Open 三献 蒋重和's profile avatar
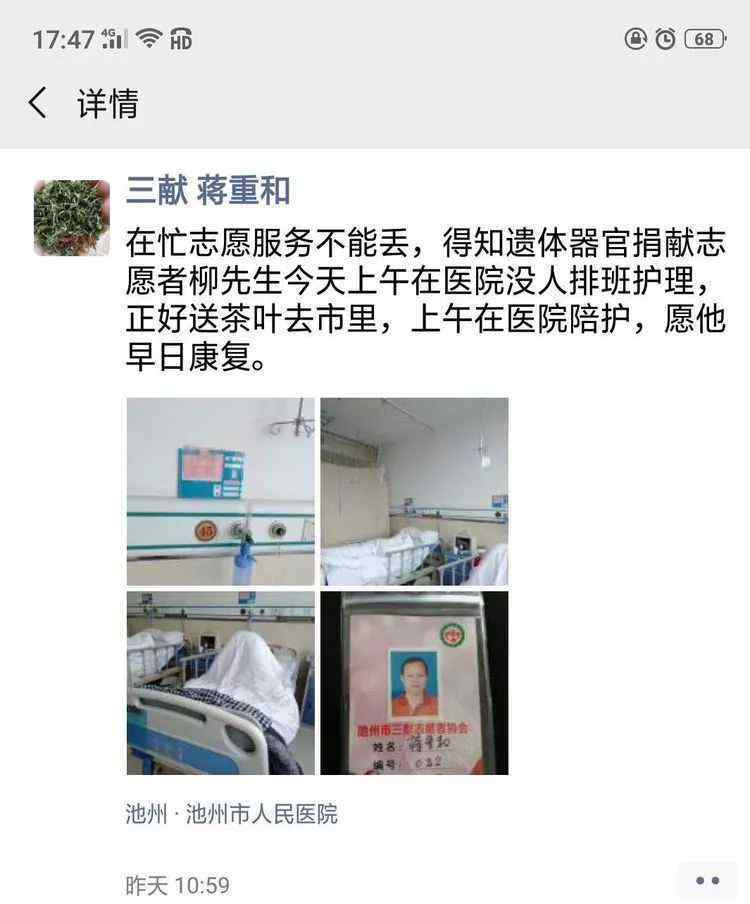Viewport: 750px width, 904px height. (71, 217)
